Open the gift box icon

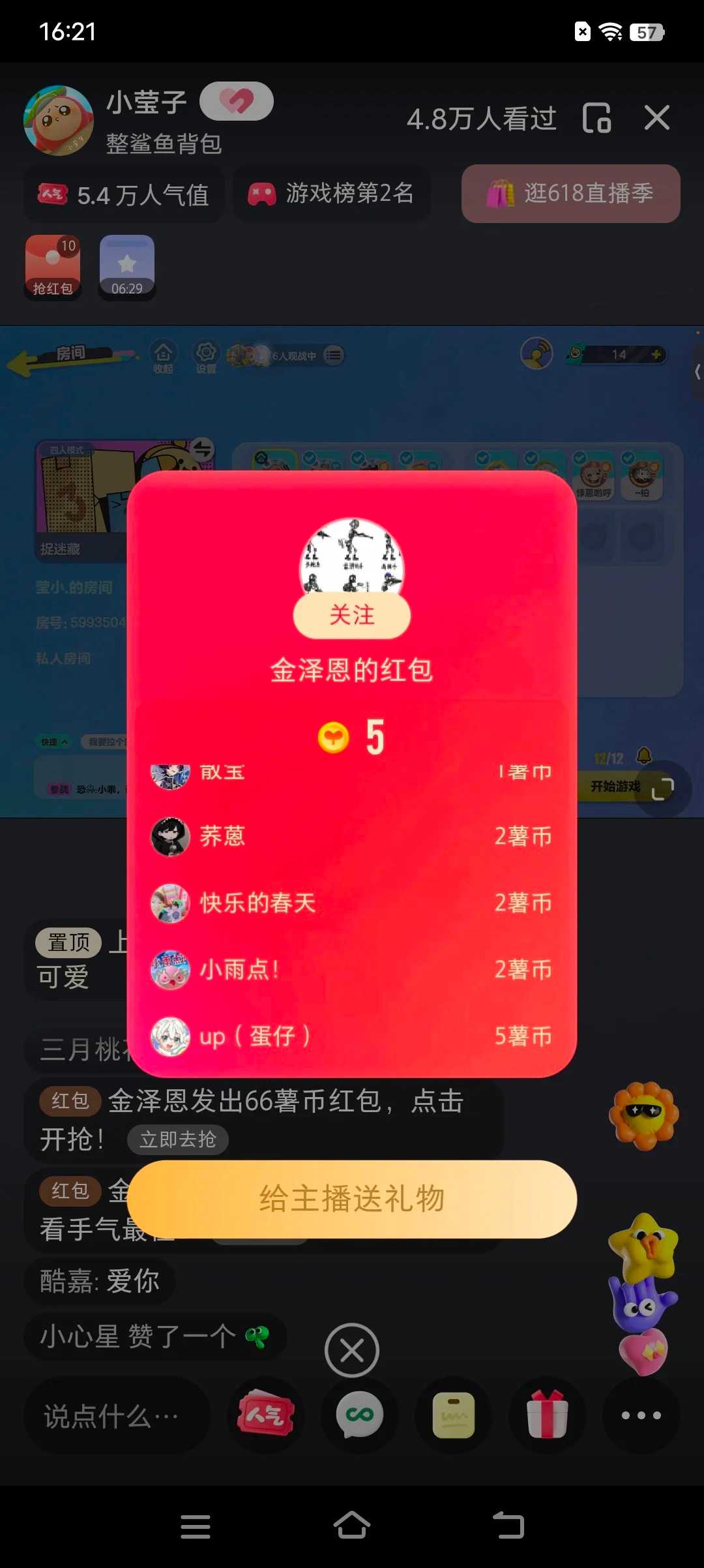[547, 1415]
